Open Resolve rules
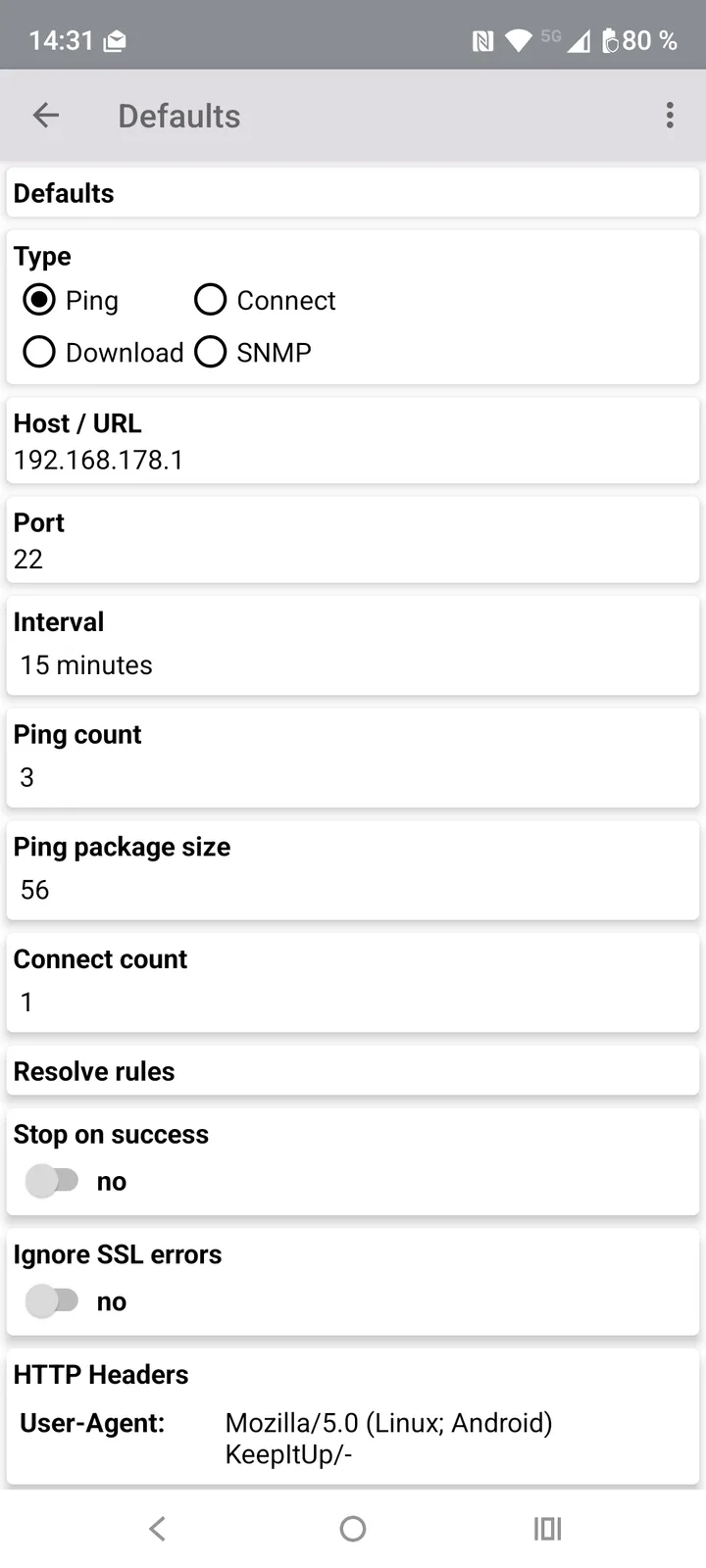The height and width of the screenshot is (1568, 706). tap(353, 1071)
